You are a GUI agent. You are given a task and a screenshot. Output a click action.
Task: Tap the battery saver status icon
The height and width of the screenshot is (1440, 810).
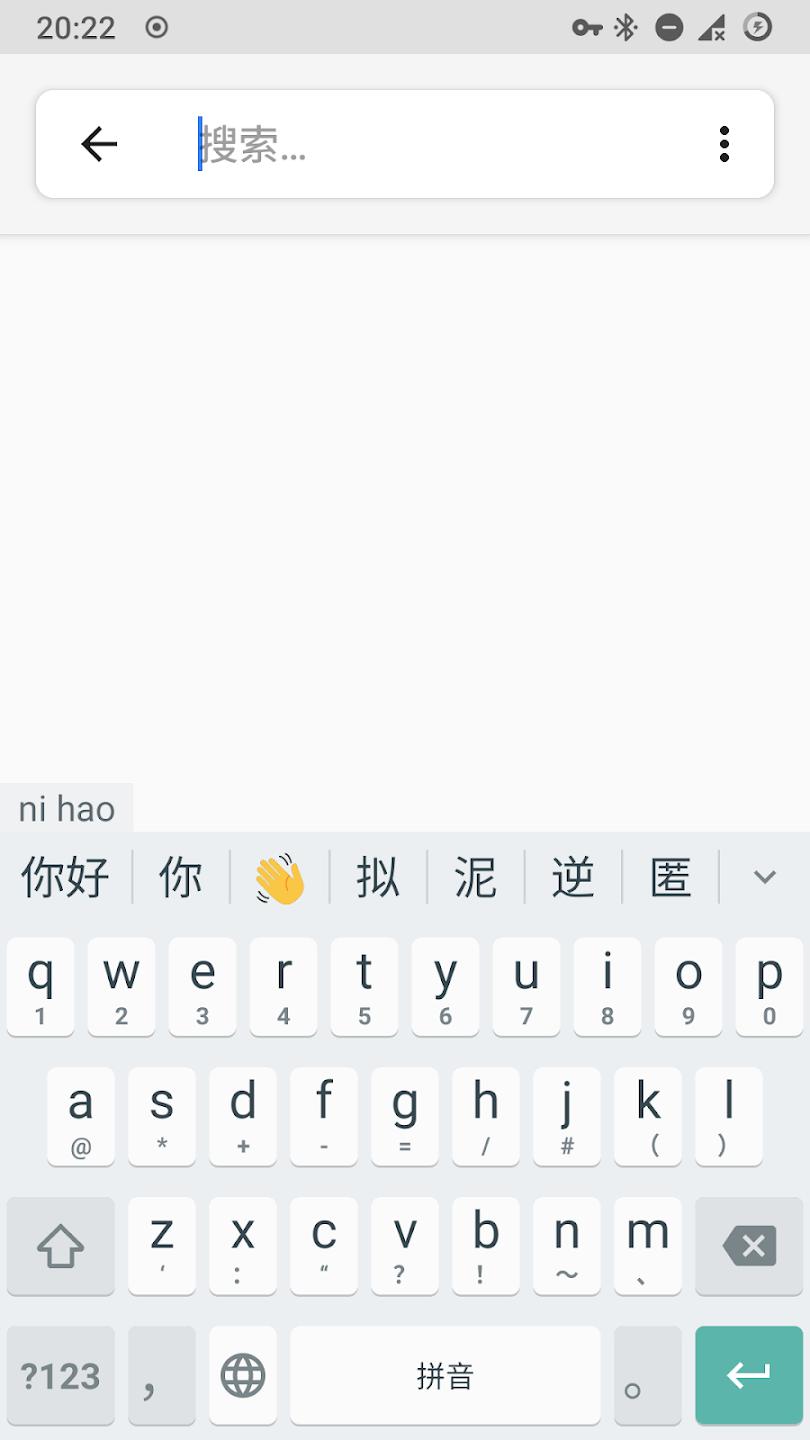[x=757, y=27]
